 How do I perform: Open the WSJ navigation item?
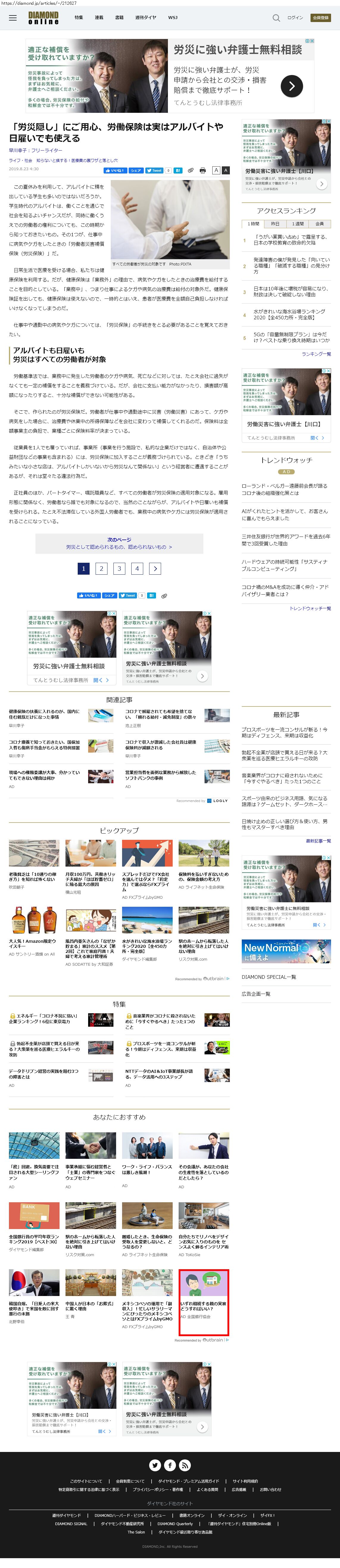tap(173, 18)
